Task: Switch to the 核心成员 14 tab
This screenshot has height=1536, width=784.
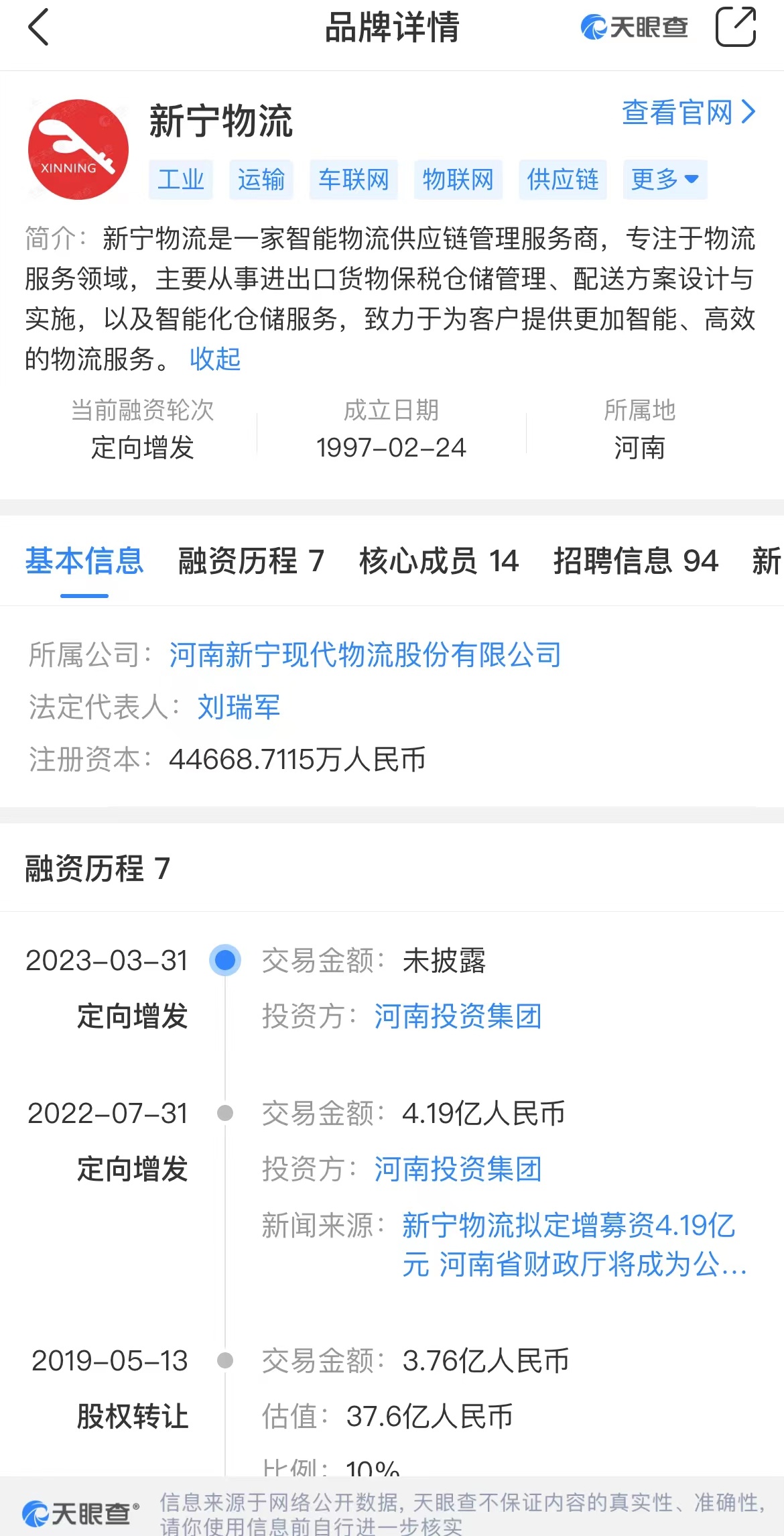Action: 438,560
